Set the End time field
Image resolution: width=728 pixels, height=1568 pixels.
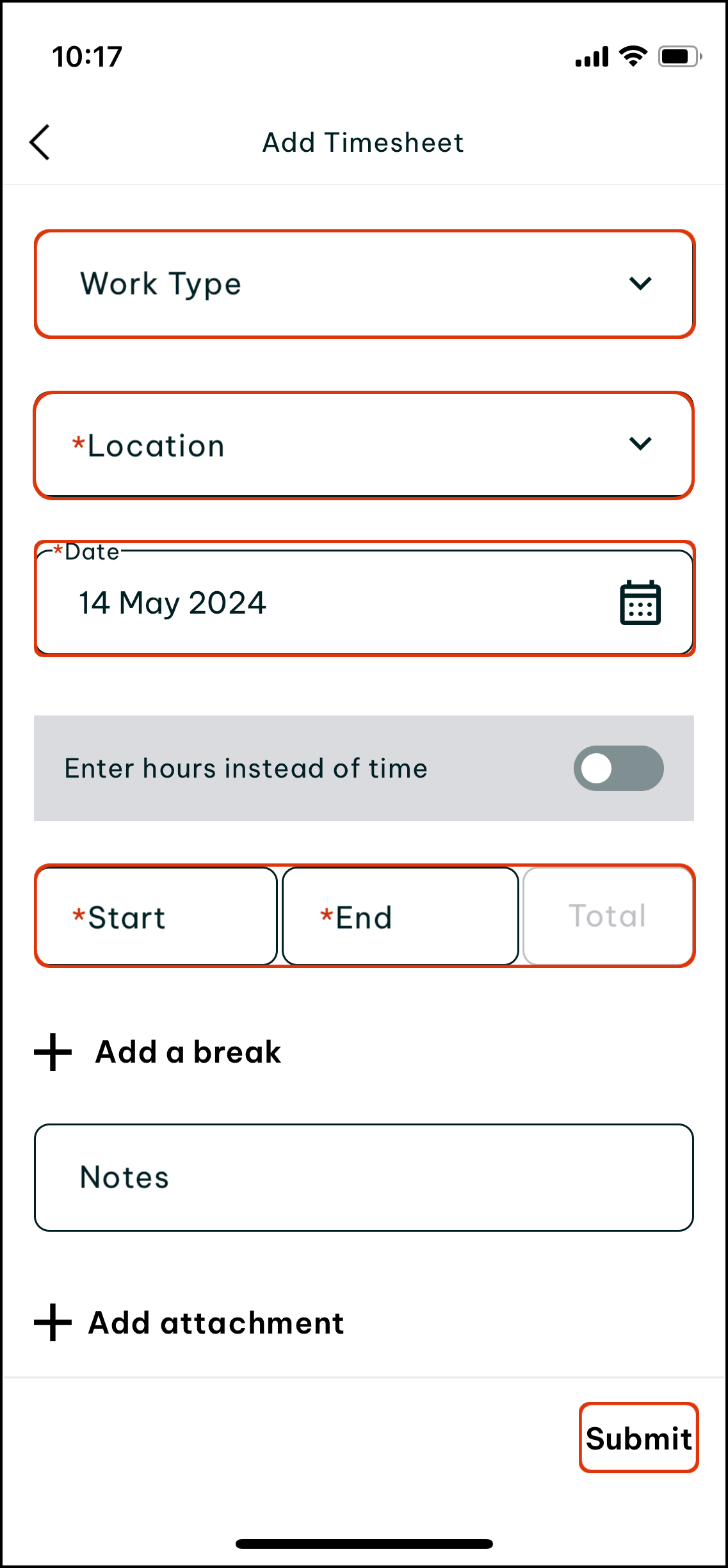point(400,917)
